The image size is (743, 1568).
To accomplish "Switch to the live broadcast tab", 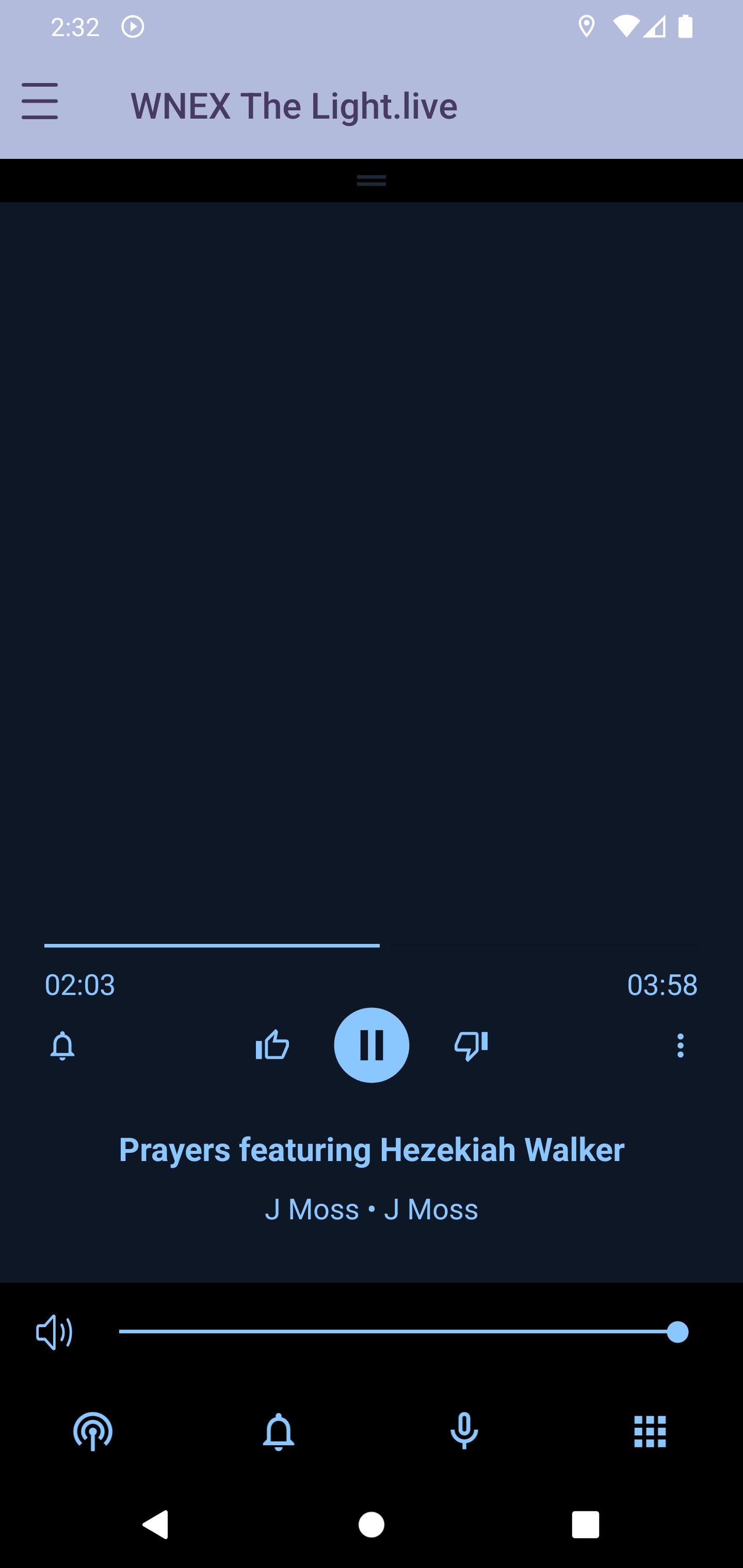I will point(92,1431).
